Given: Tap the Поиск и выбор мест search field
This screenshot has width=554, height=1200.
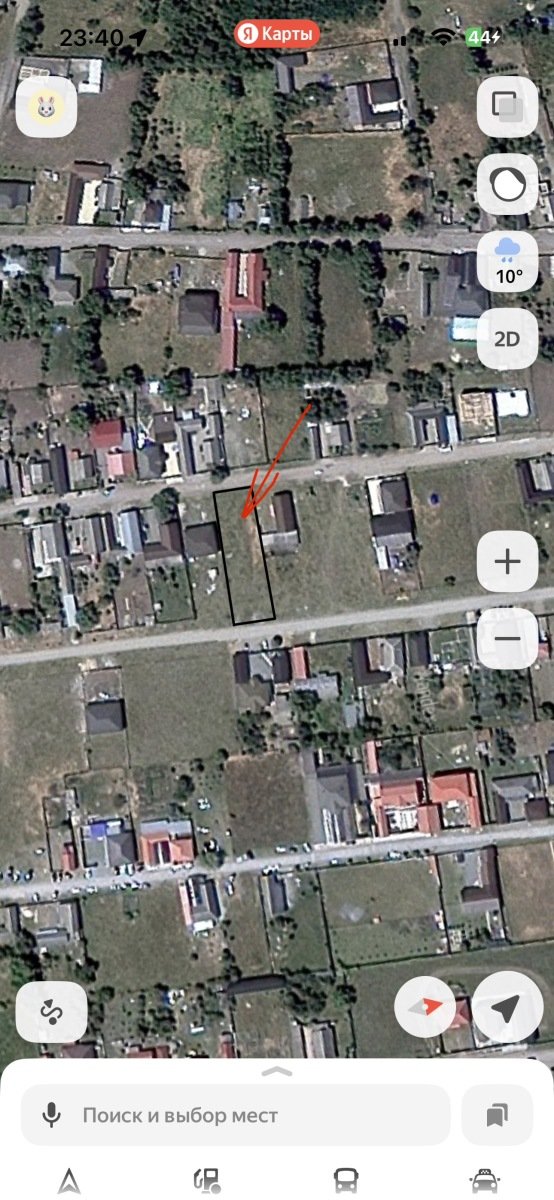Looking at the screenshot, I should pos(235,1115).
